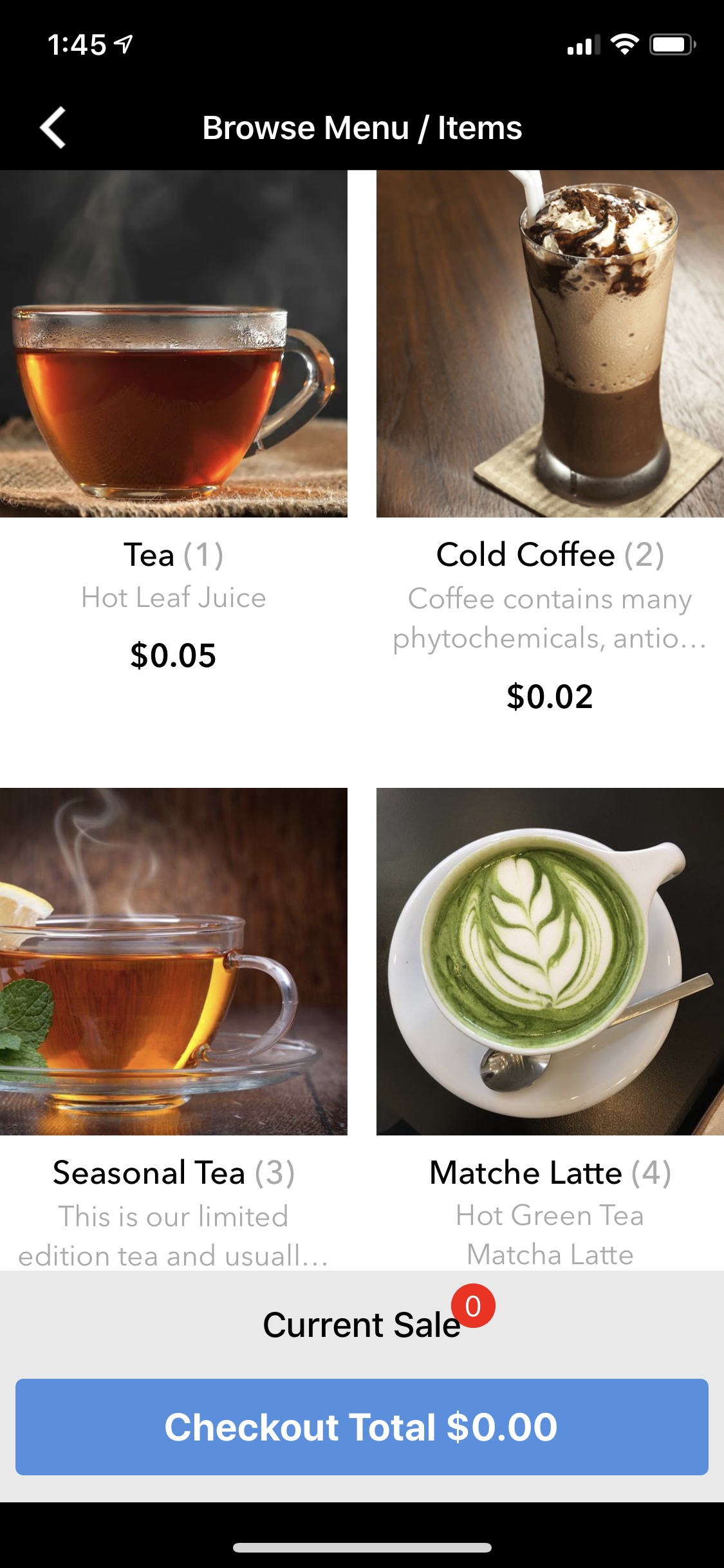The image size is (724, 1568).
Task: Choose the Seasonal Tea item
Action: 173,961
